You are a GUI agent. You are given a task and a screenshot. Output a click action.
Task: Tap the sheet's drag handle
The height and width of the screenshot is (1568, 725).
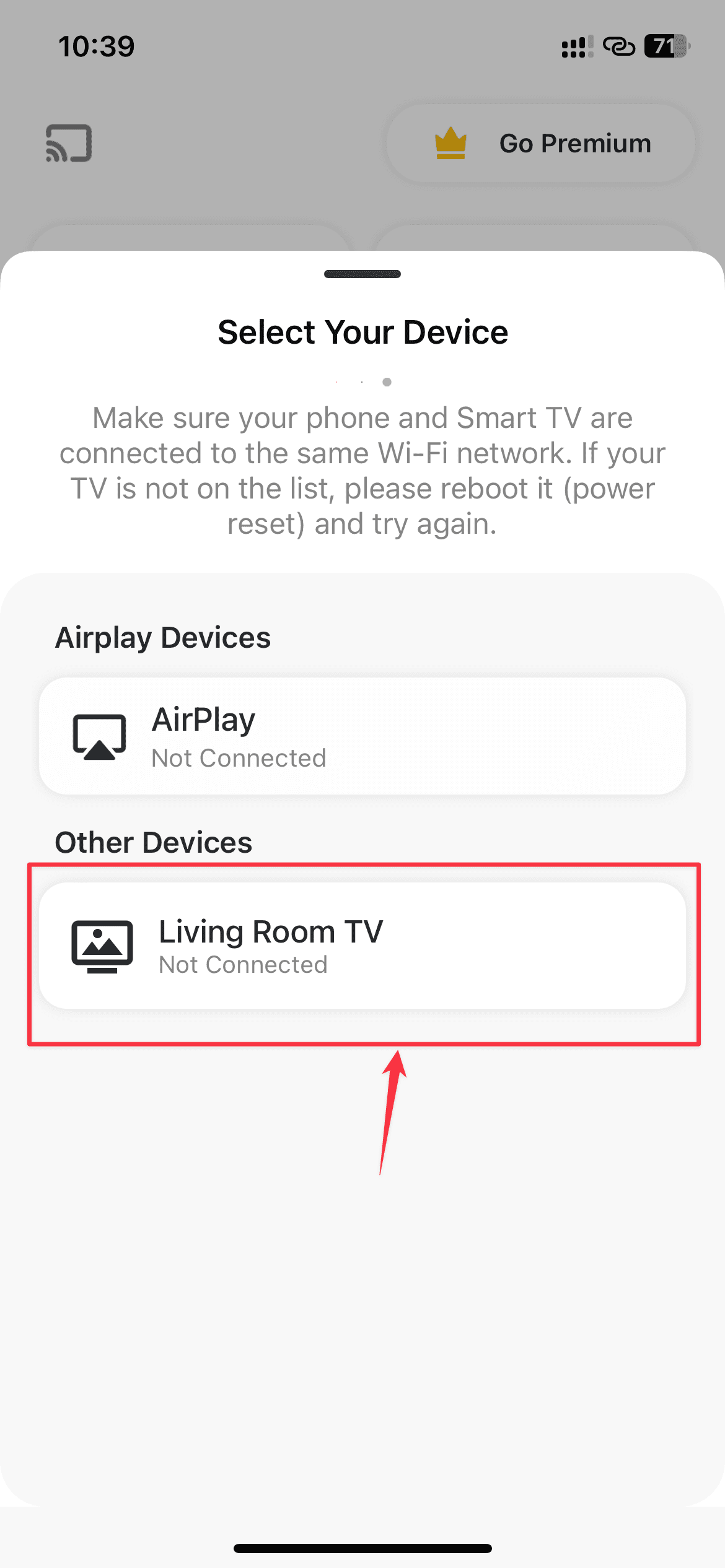[362, 274]
